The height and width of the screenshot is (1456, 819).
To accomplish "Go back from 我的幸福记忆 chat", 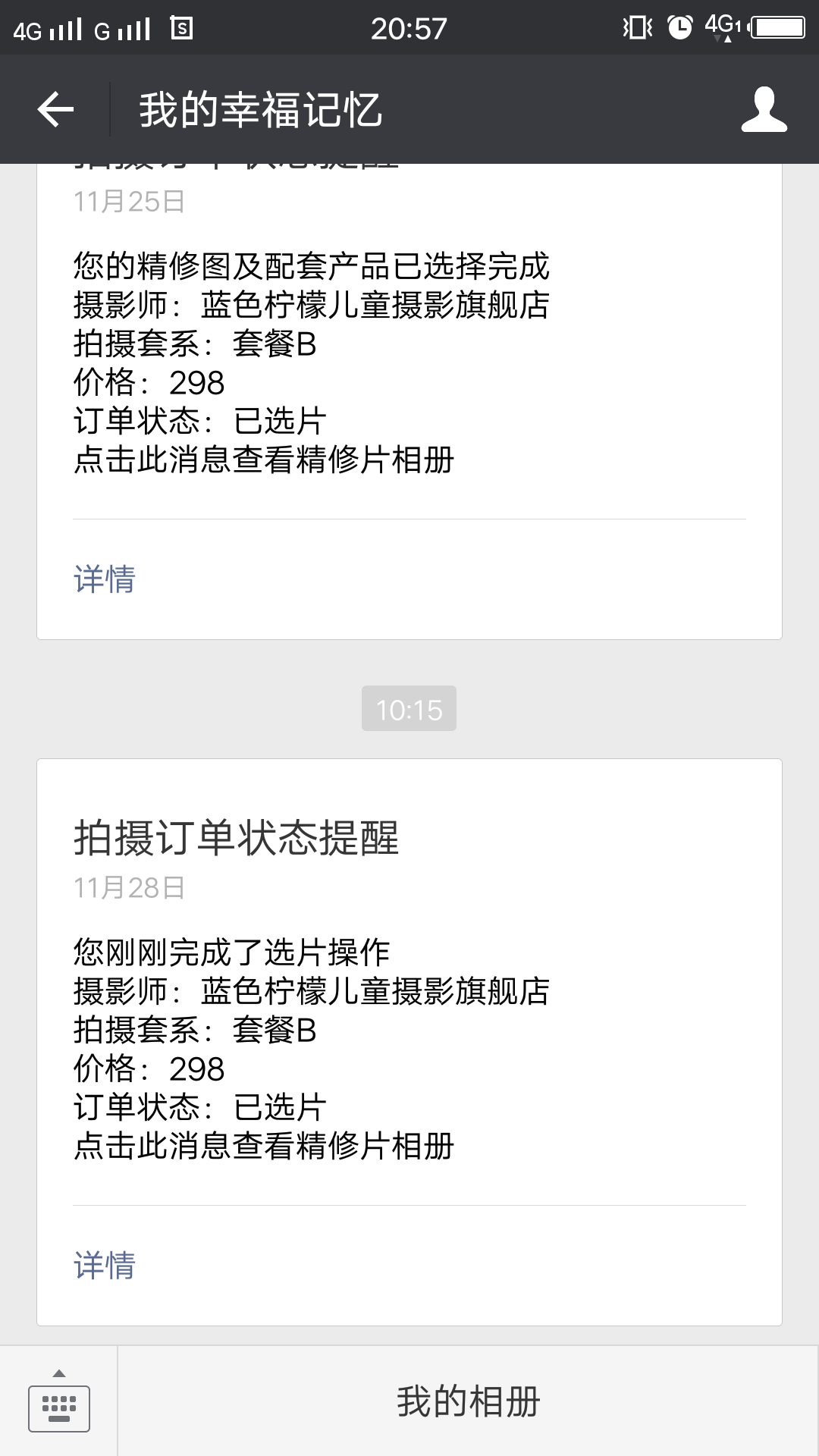I will pyautogui.click(x=55, y=110).
